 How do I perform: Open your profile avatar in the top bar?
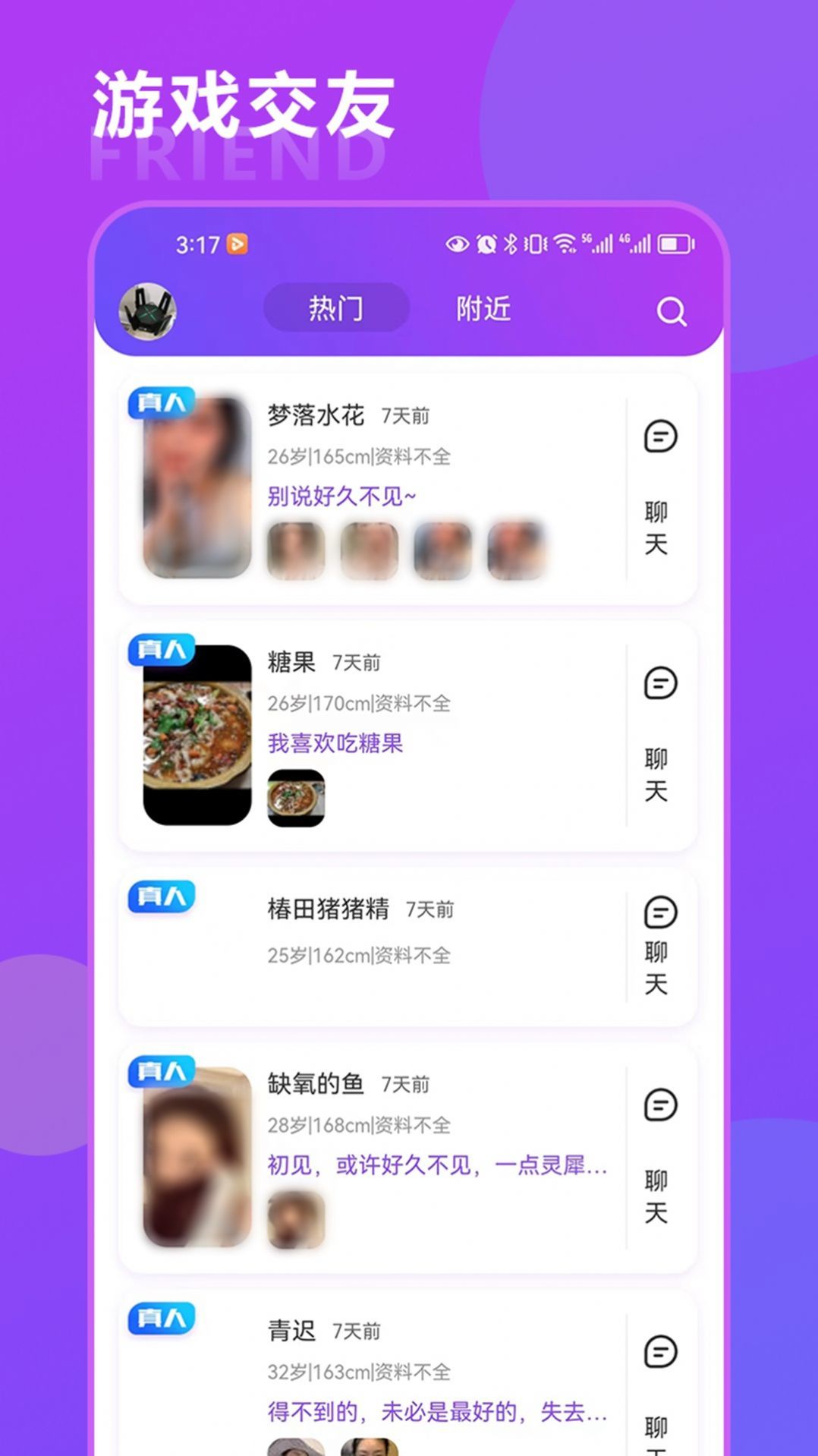pyautogui.click(x=149, y=310)
